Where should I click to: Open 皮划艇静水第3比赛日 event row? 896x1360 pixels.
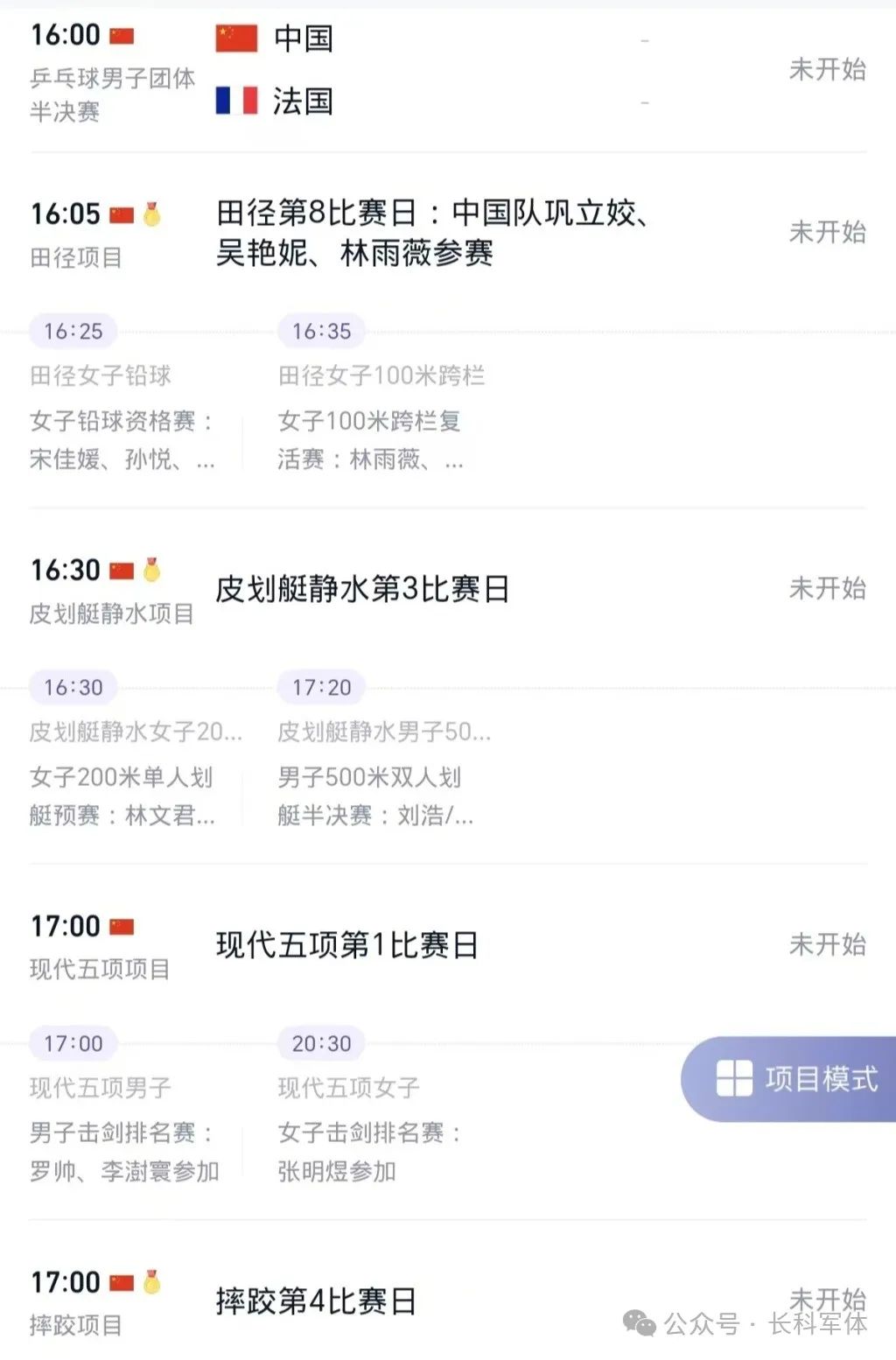362,589
